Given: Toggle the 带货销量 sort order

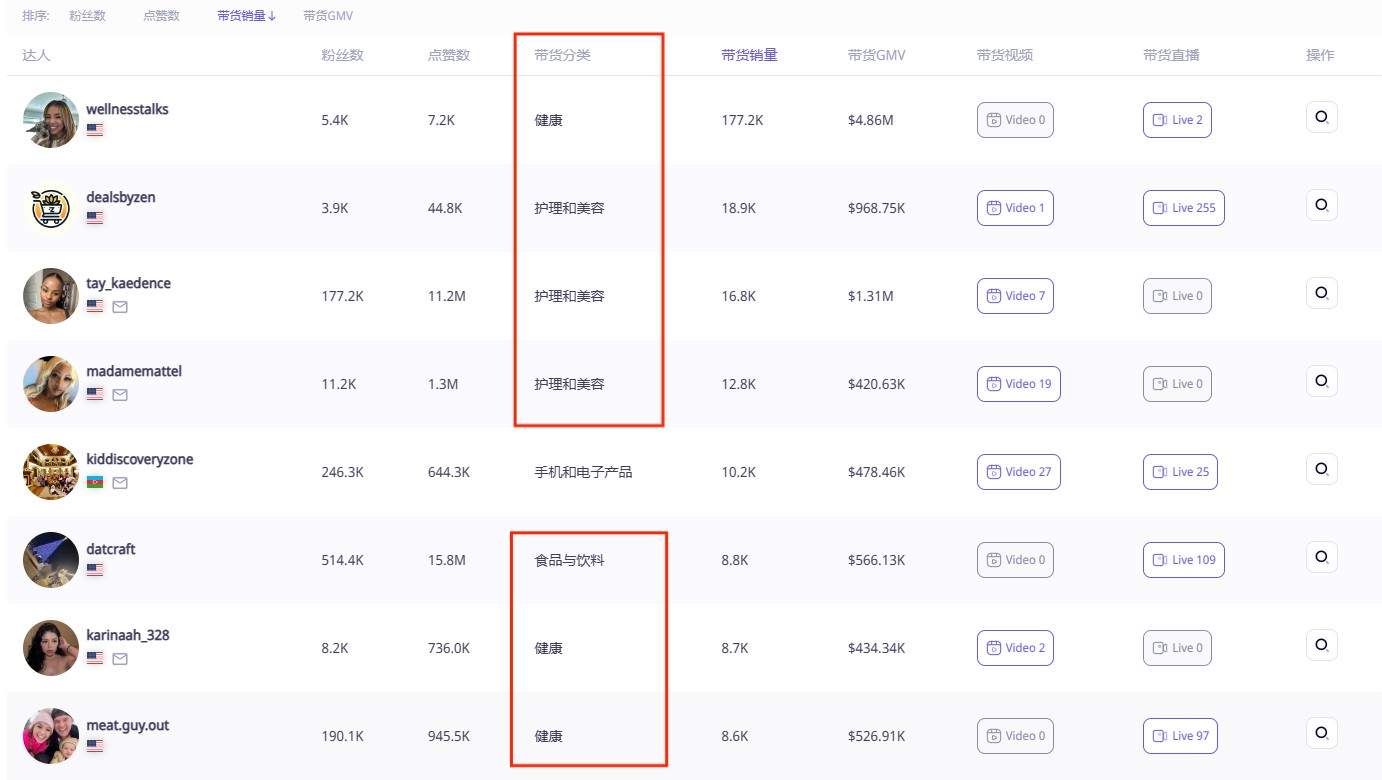Looking at the screenshot, I should tap(247, 16).
